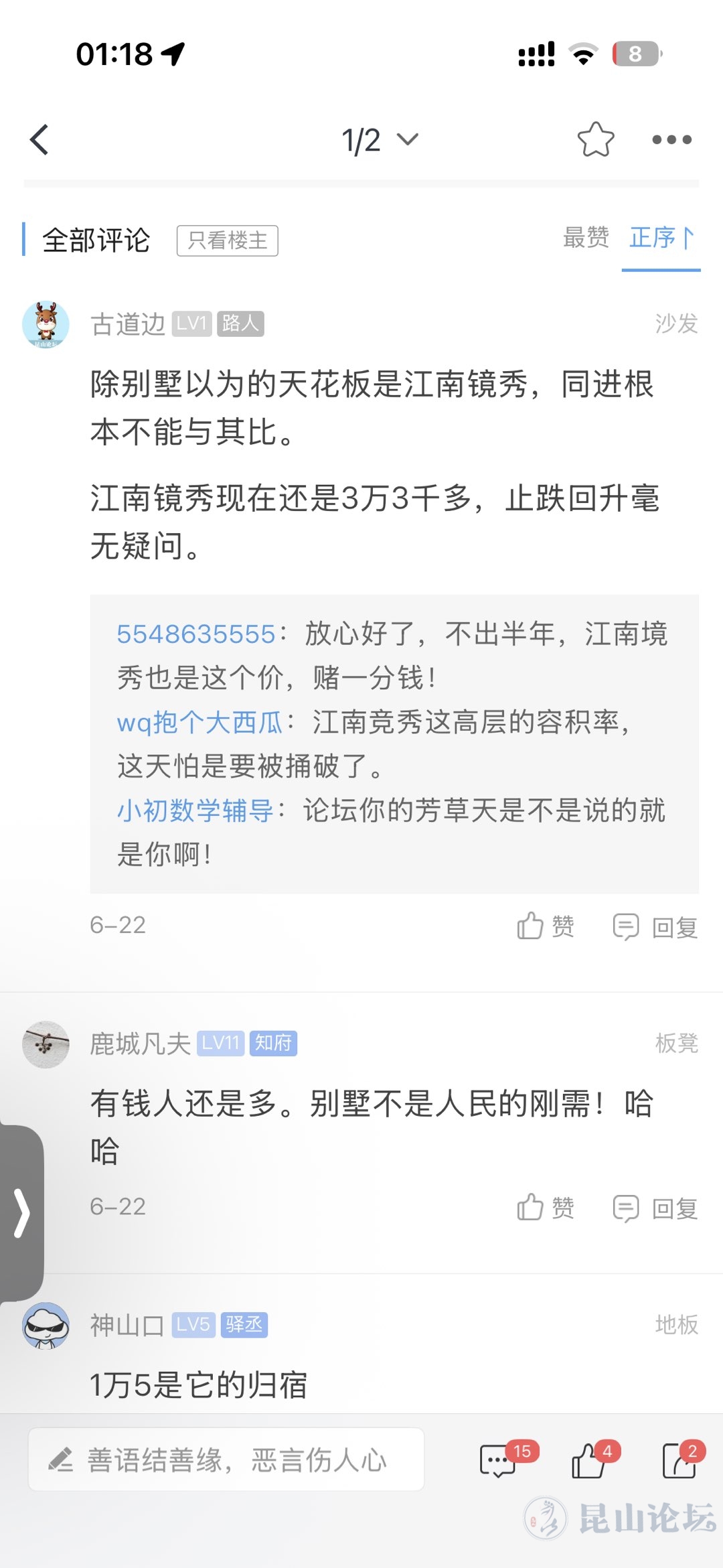
Task: Open 神山口's profile avatar
Action: click(x=46, y=1325)
